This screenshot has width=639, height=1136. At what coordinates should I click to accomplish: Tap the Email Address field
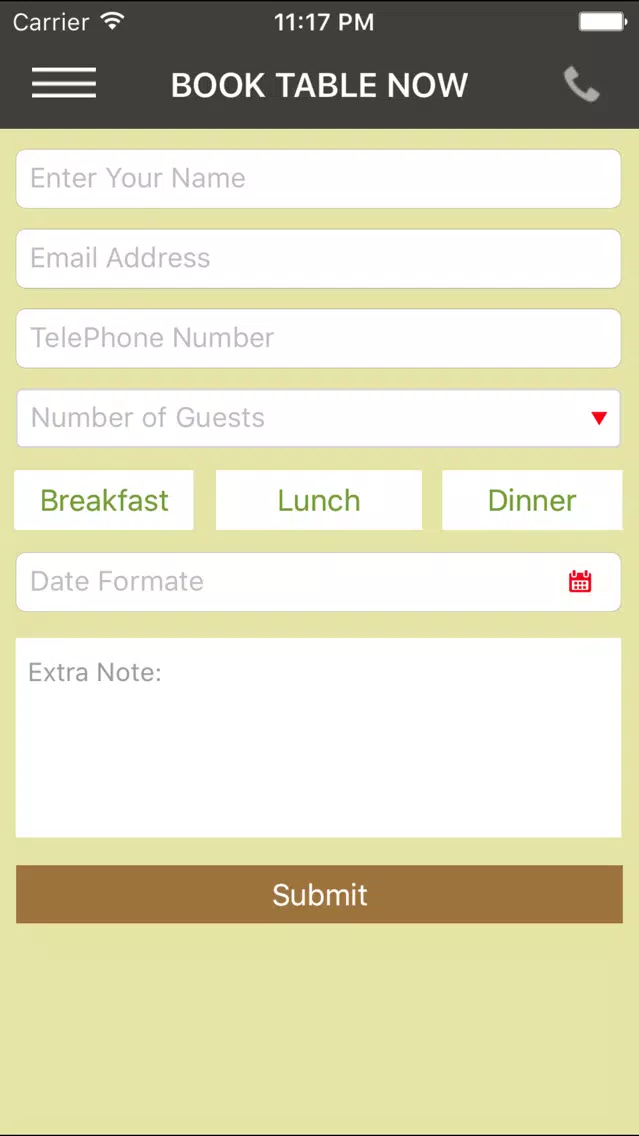(319, 259)
